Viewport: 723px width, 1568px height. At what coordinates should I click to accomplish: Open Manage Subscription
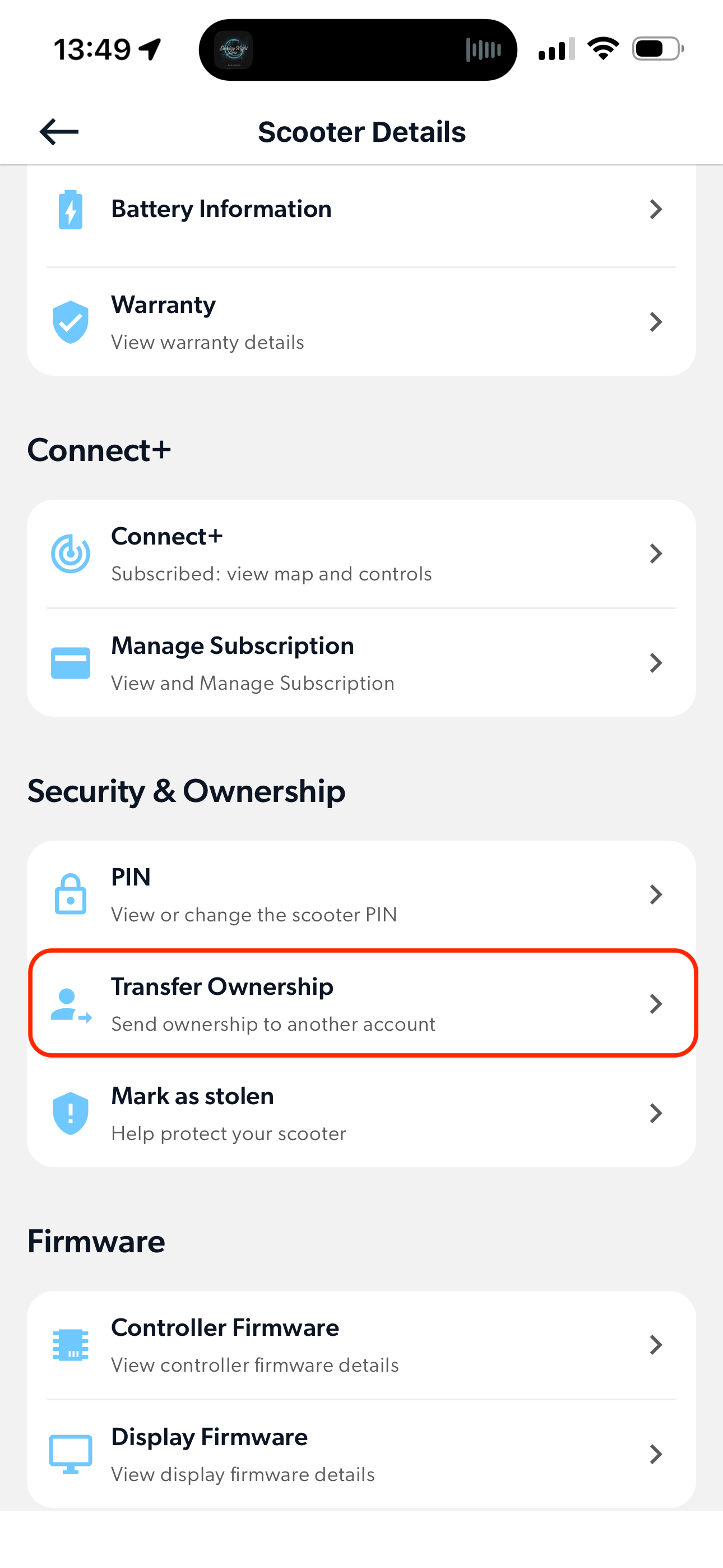click(361, 663)
